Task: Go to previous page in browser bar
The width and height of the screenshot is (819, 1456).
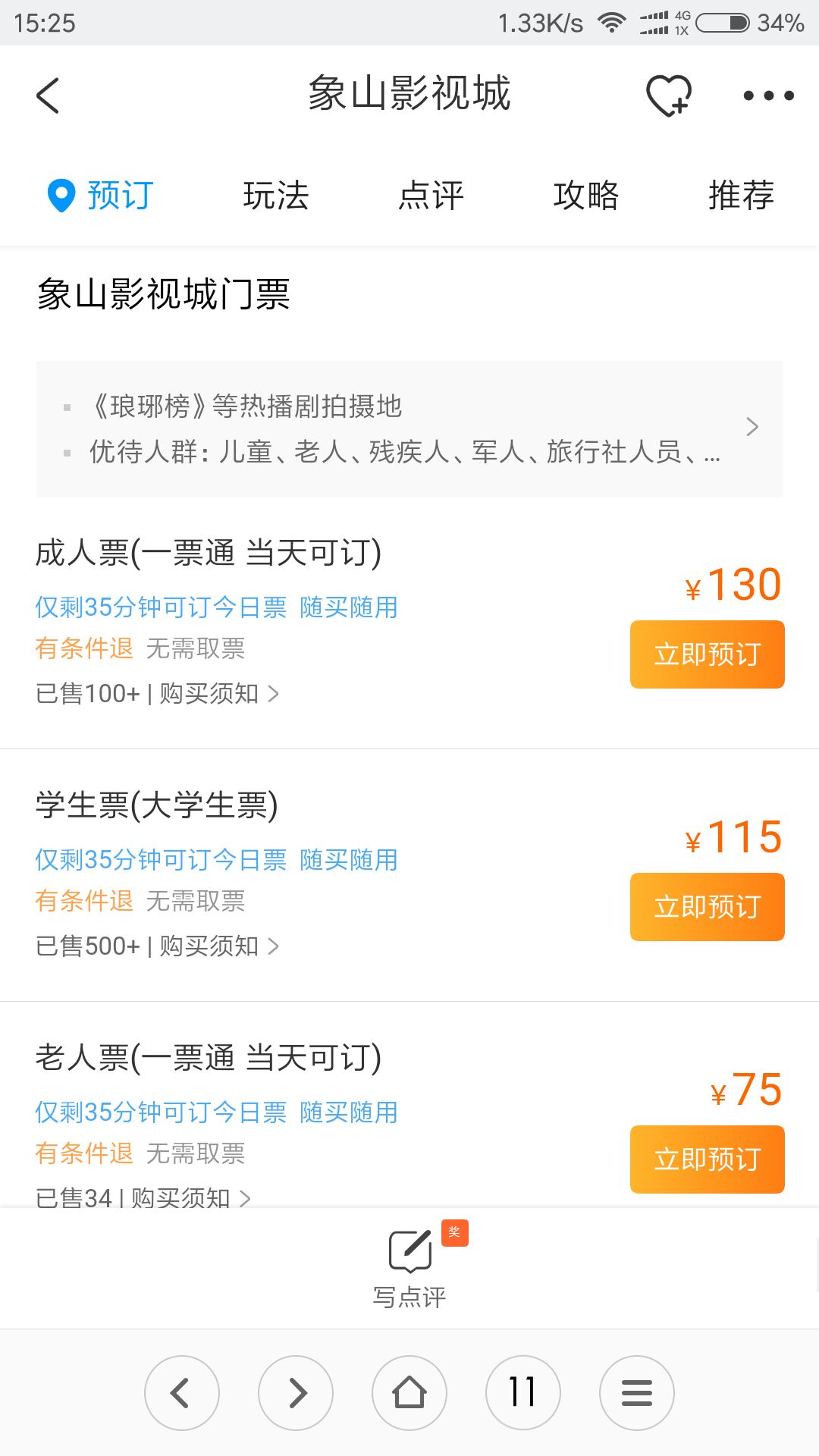Action: 182,1393
